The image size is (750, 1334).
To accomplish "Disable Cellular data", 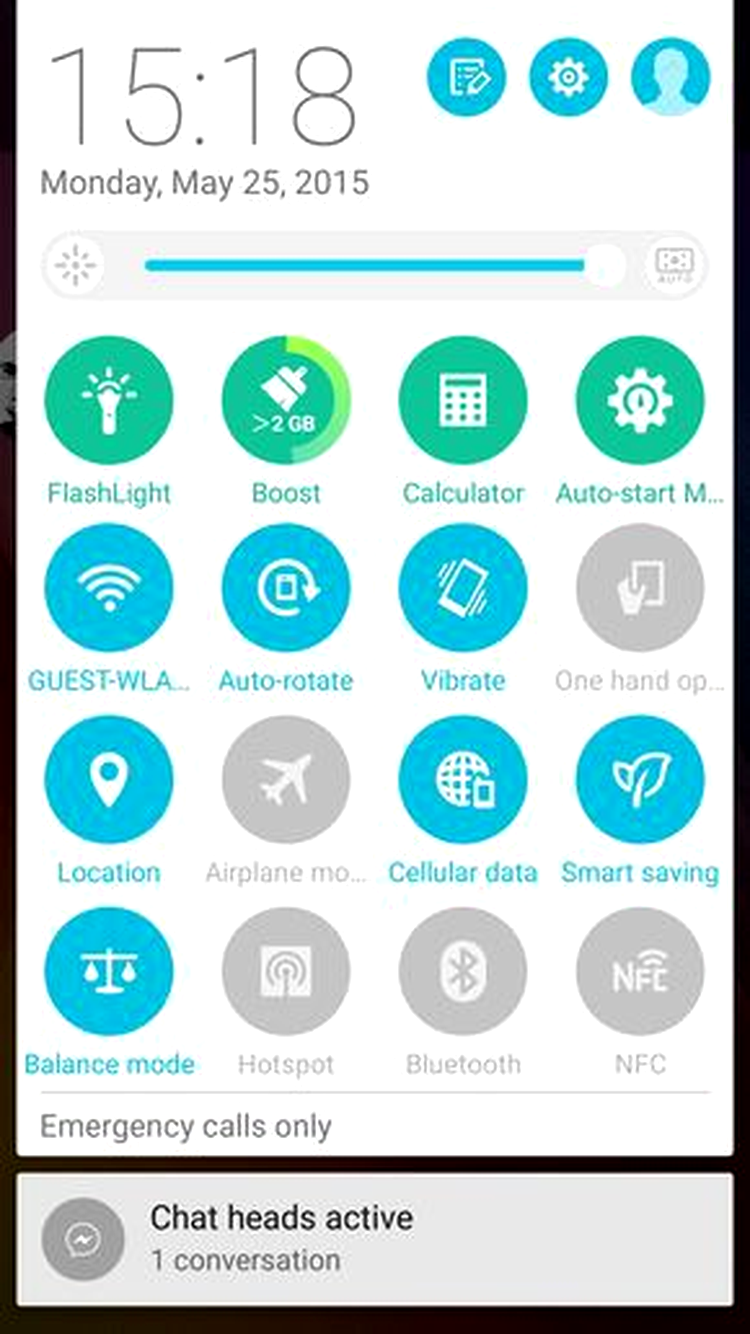I will (463, 780).
